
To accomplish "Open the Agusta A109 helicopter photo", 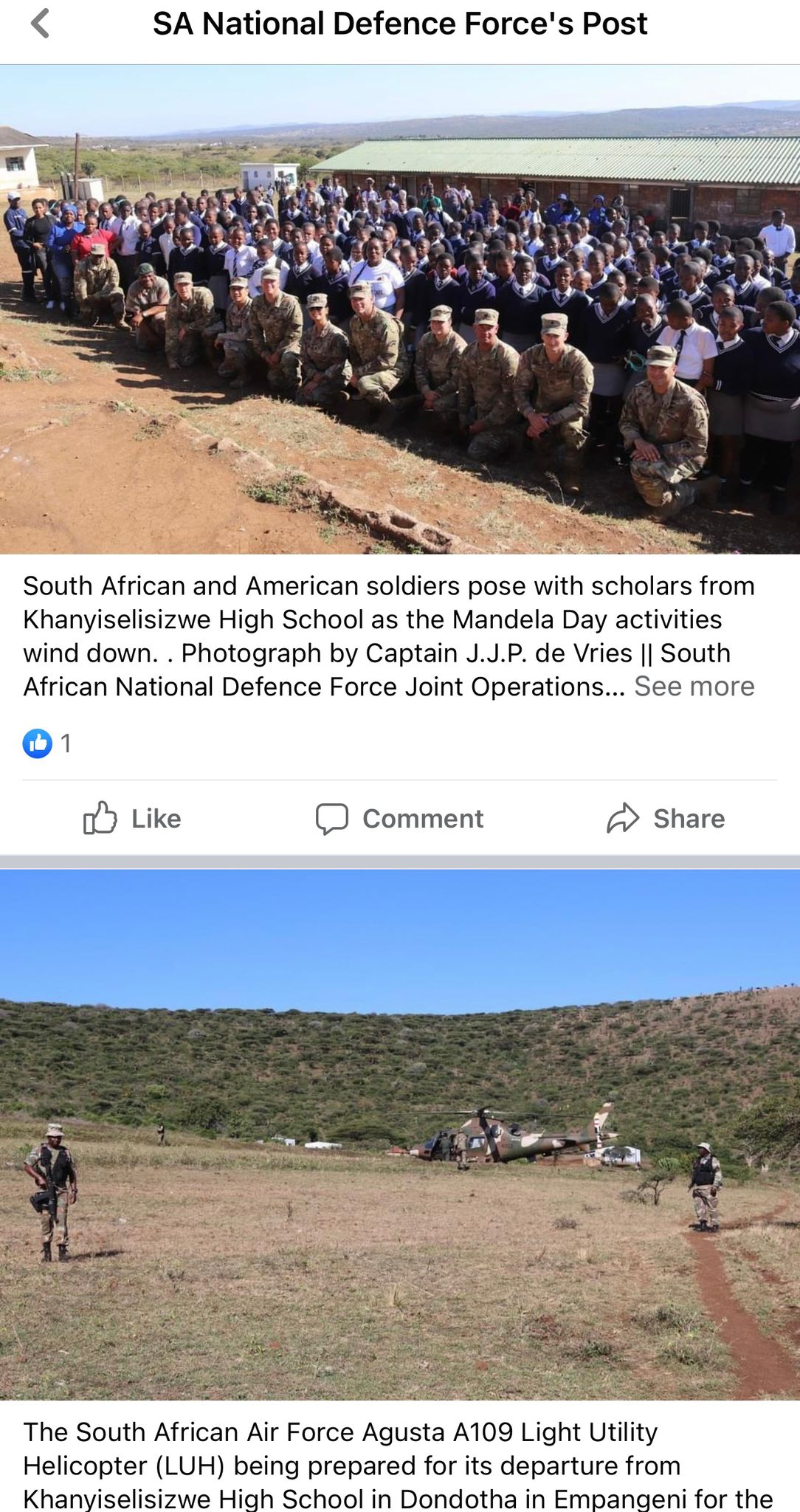I will pos(399,1134).
